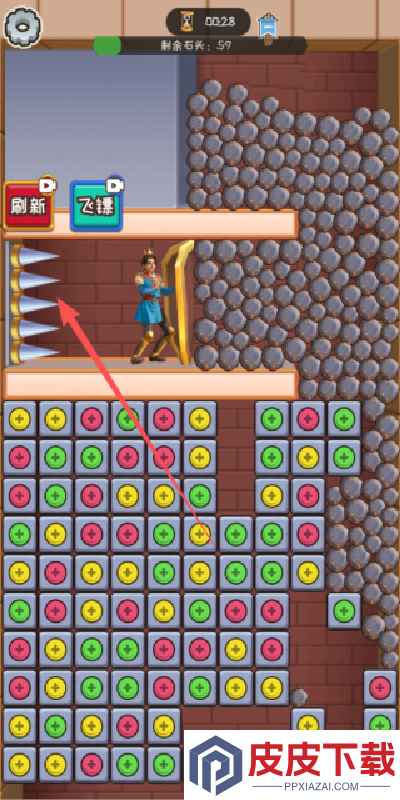400x800 pixels.
Task: Open the settings gear icon
Action: (23, 24)
